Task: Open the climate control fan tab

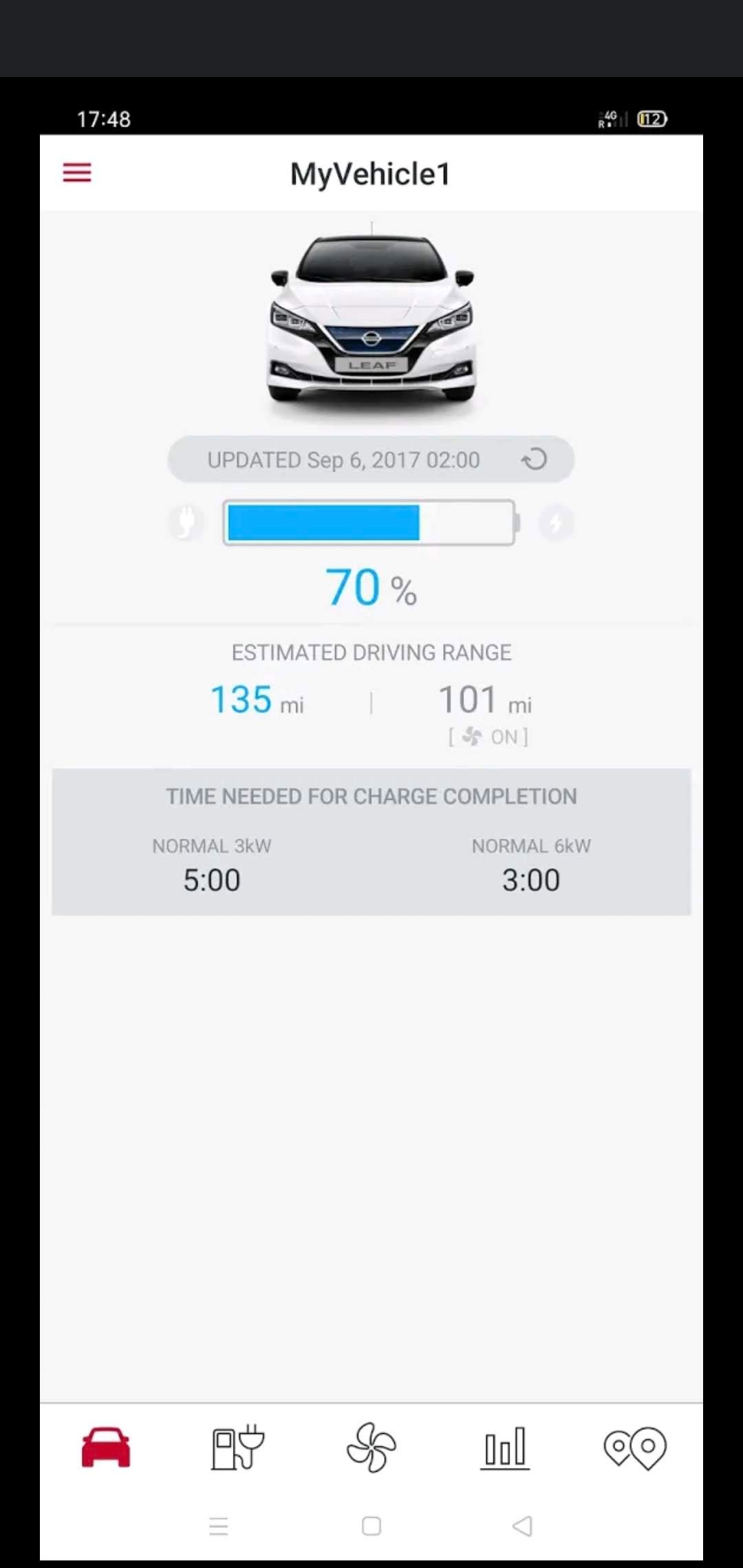Action: tap(371, 1447)
